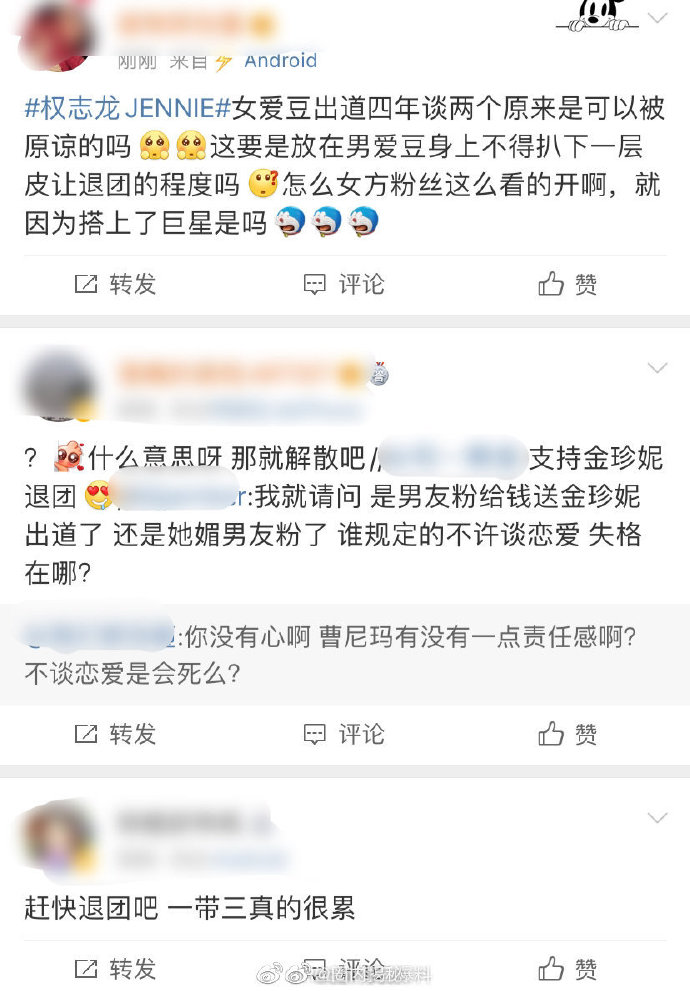Comment on the #权志龙JENNIE# post via 评论

(x=344, y=284)
